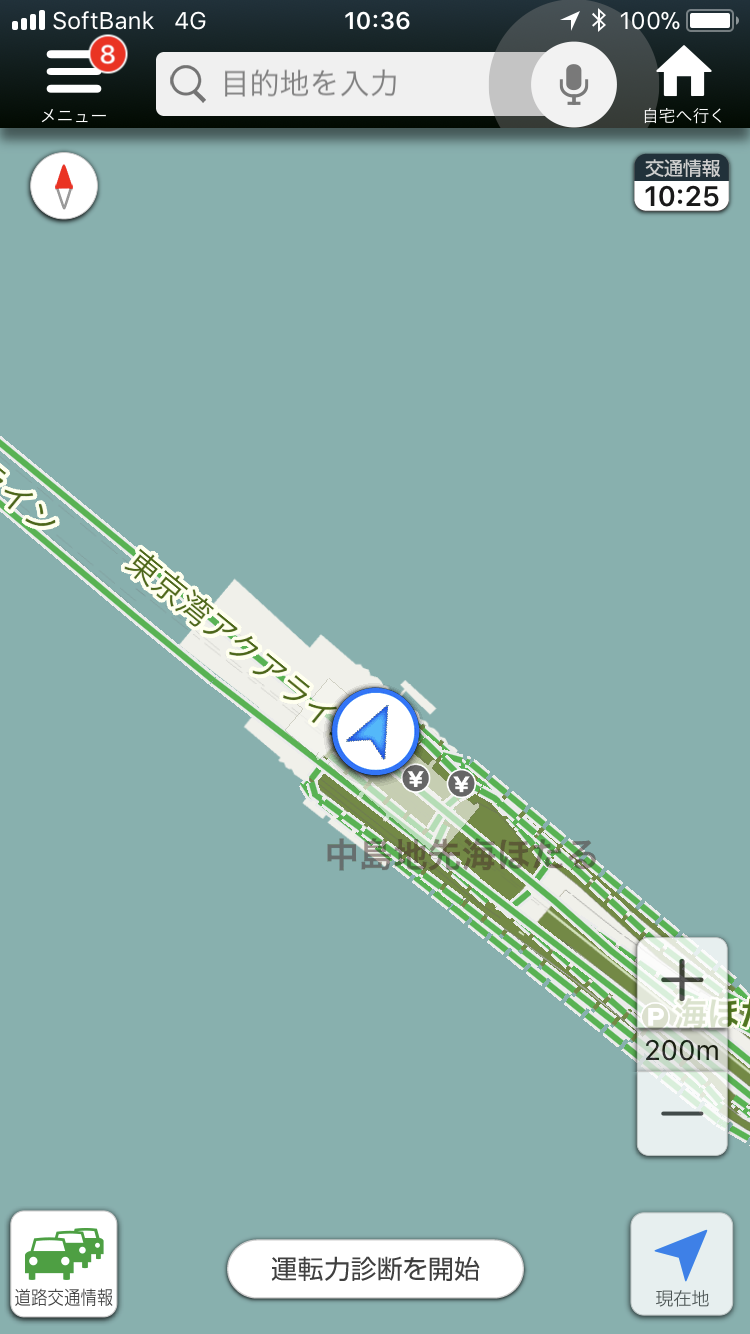Open 道路交通情報 road traffic info

[x=64, y=1263]
